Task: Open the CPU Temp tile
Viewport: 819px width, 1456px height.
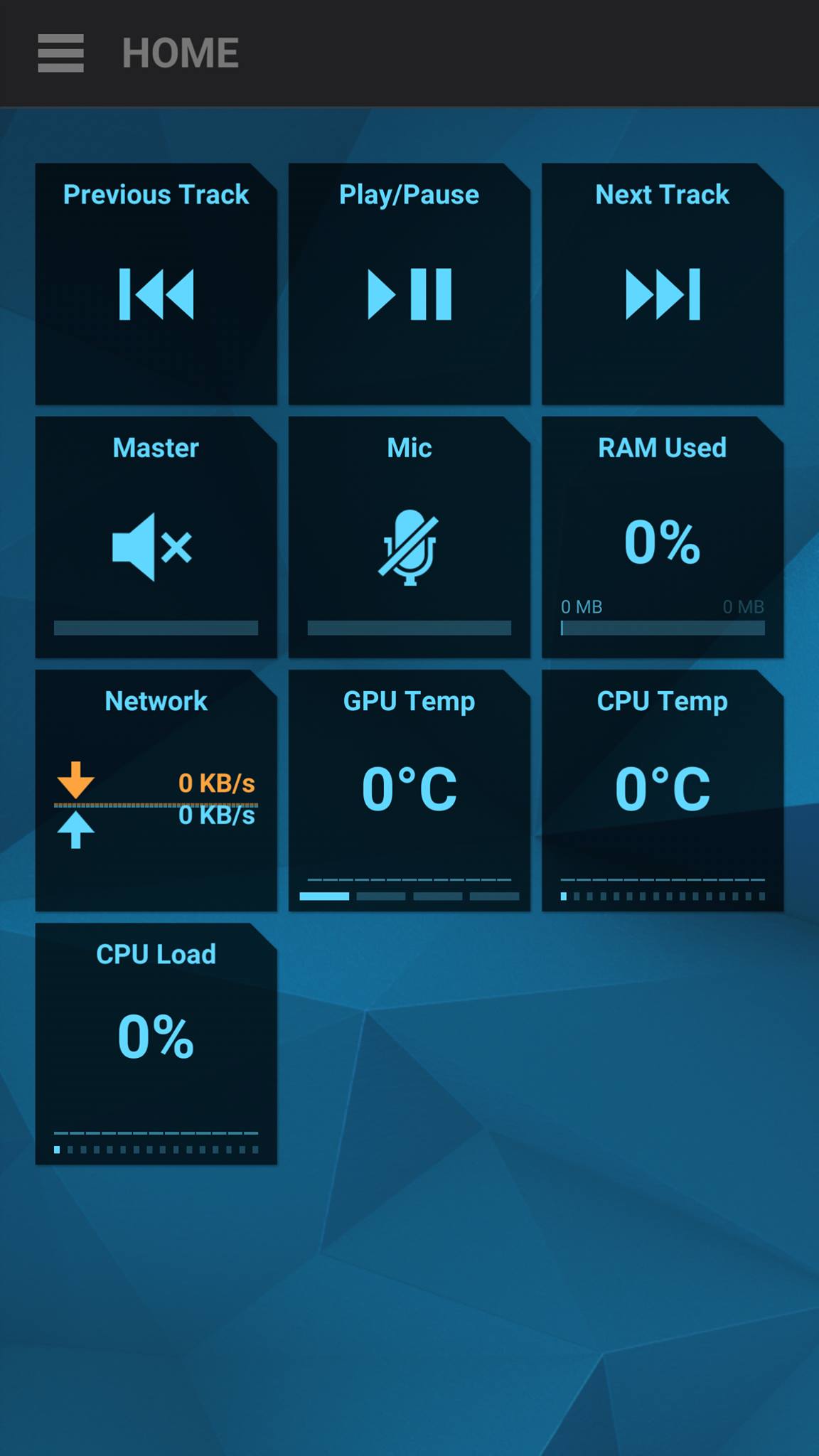Action: (x=663, y=791)
